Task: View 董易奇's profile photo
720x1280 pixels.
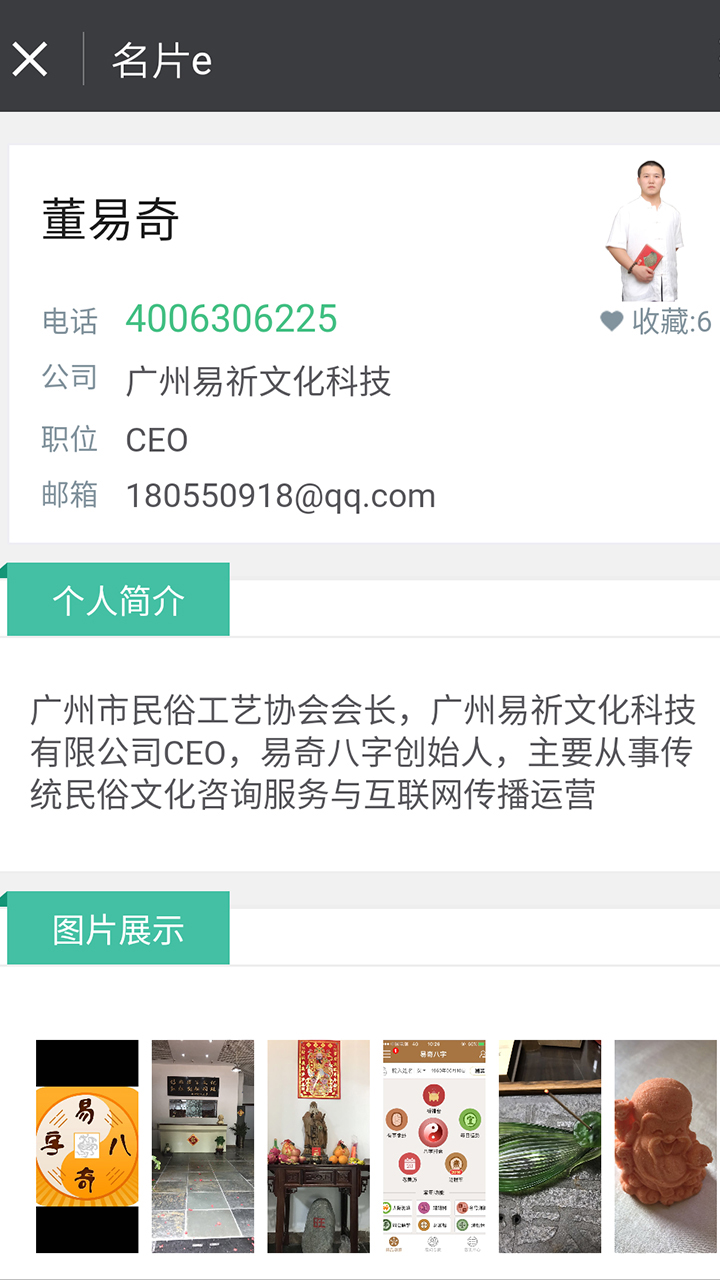Action: [645, 231]
